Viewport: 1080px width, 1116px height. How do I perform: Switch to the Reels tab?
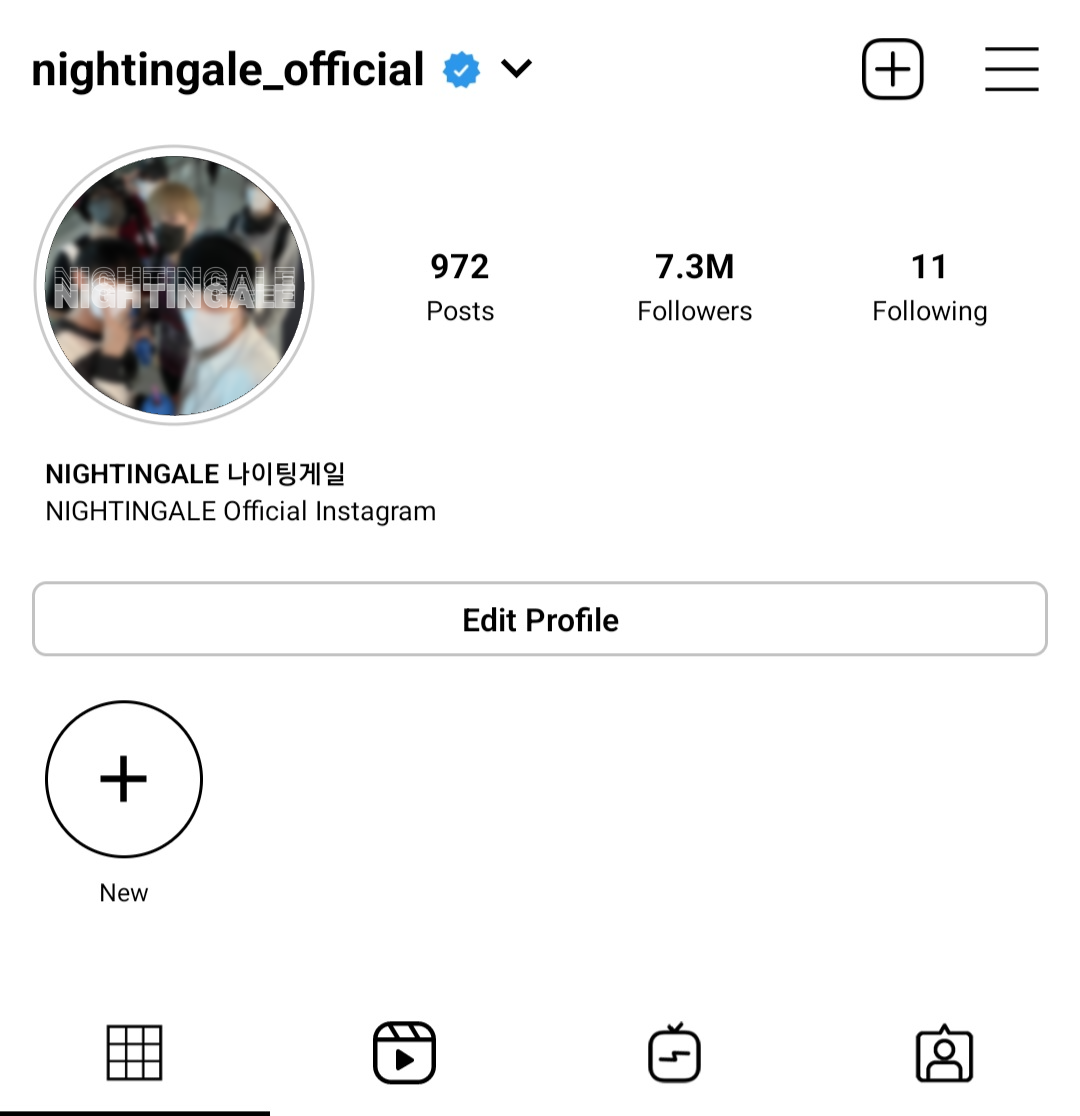(404, 1053)
